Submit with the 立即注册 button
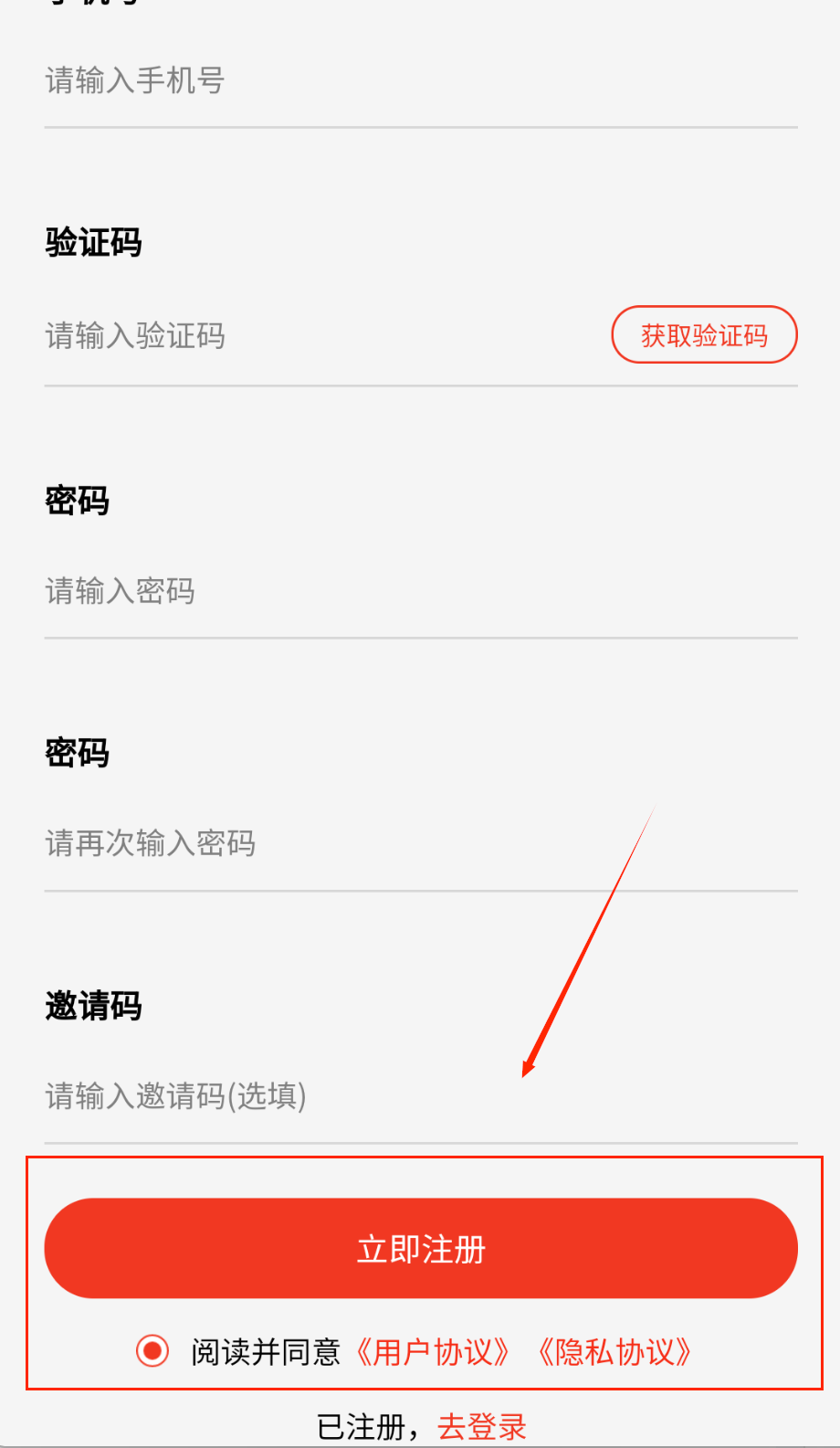The width and height of the screenshot is (840, 1448). [421, 1249]
